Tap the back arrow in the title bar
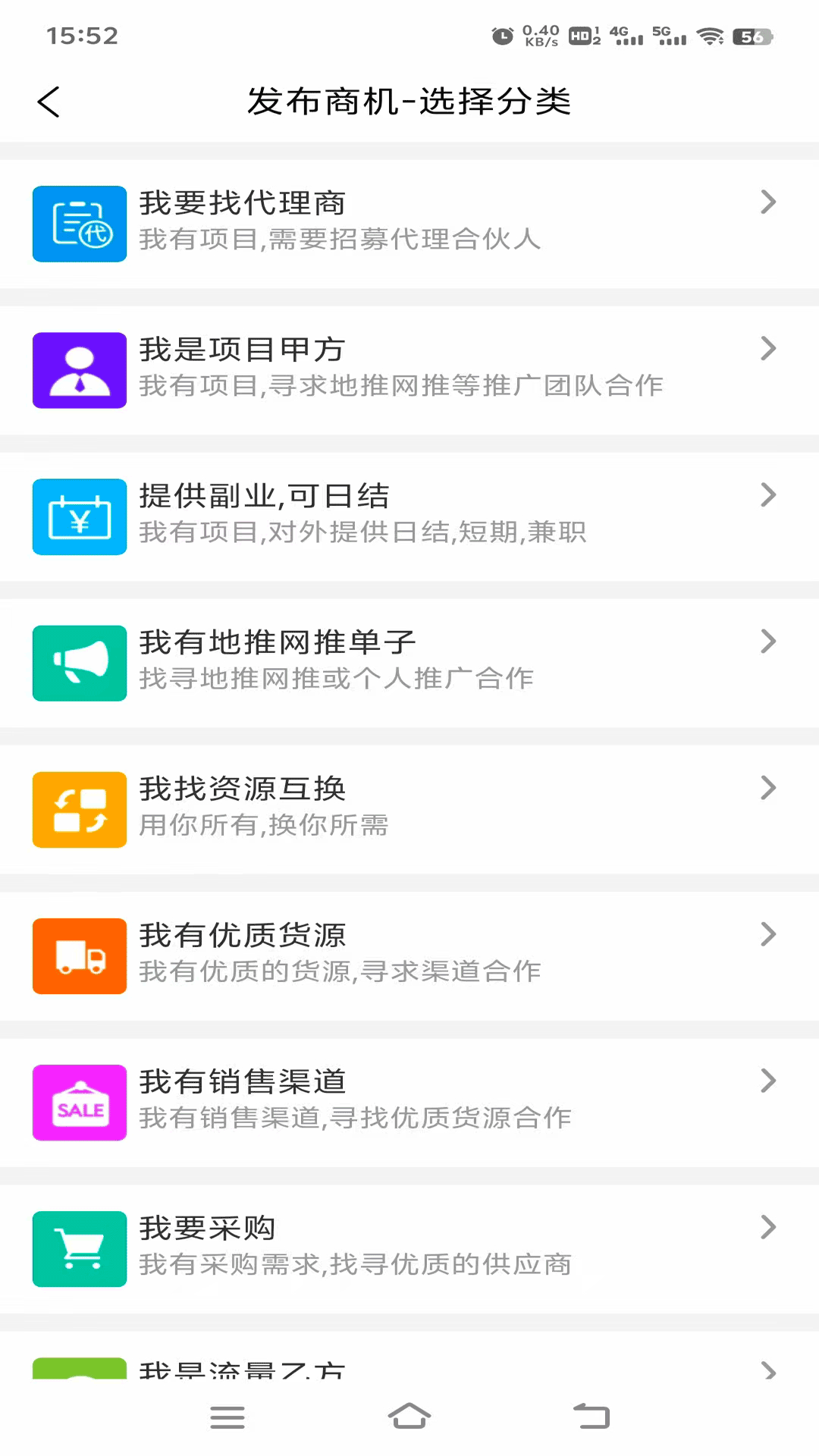 pyautogui.click(x=49, y=101)
